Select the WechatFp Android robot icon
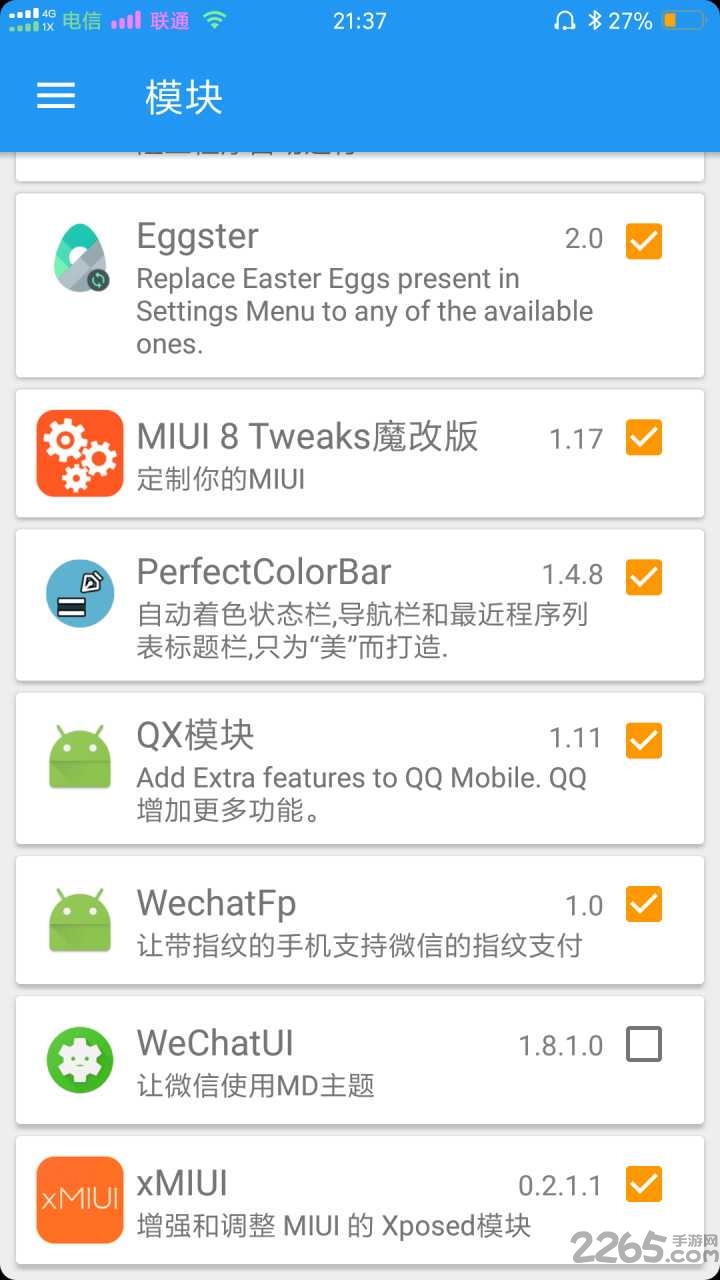 tap(80, 905)
